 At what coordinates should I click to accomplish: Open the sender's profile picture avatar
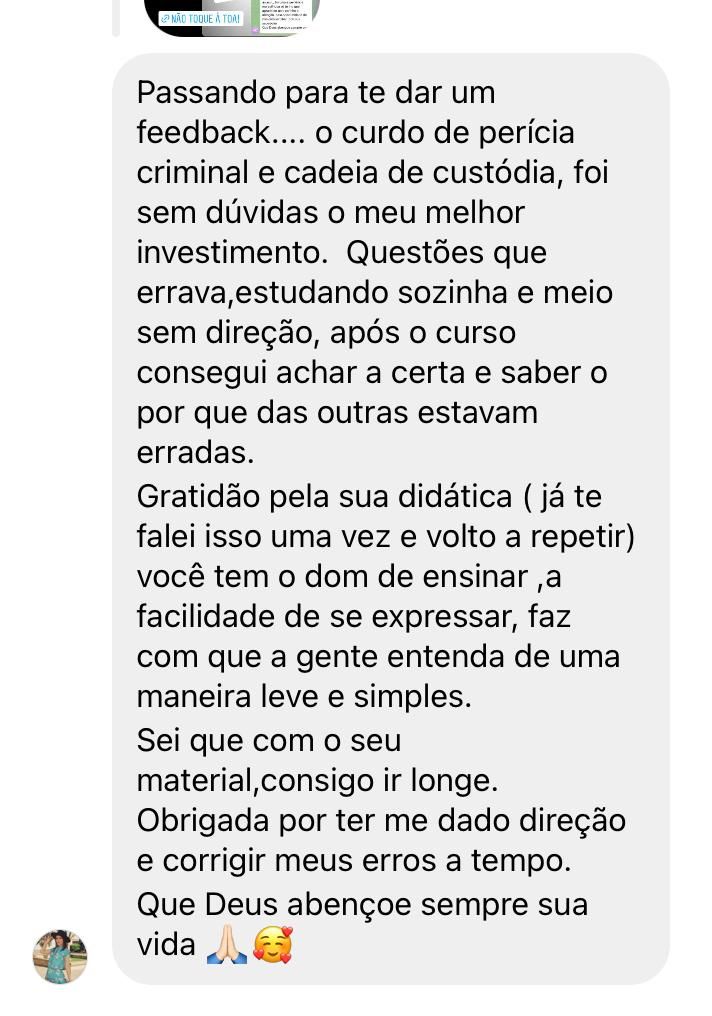point(60,956)
